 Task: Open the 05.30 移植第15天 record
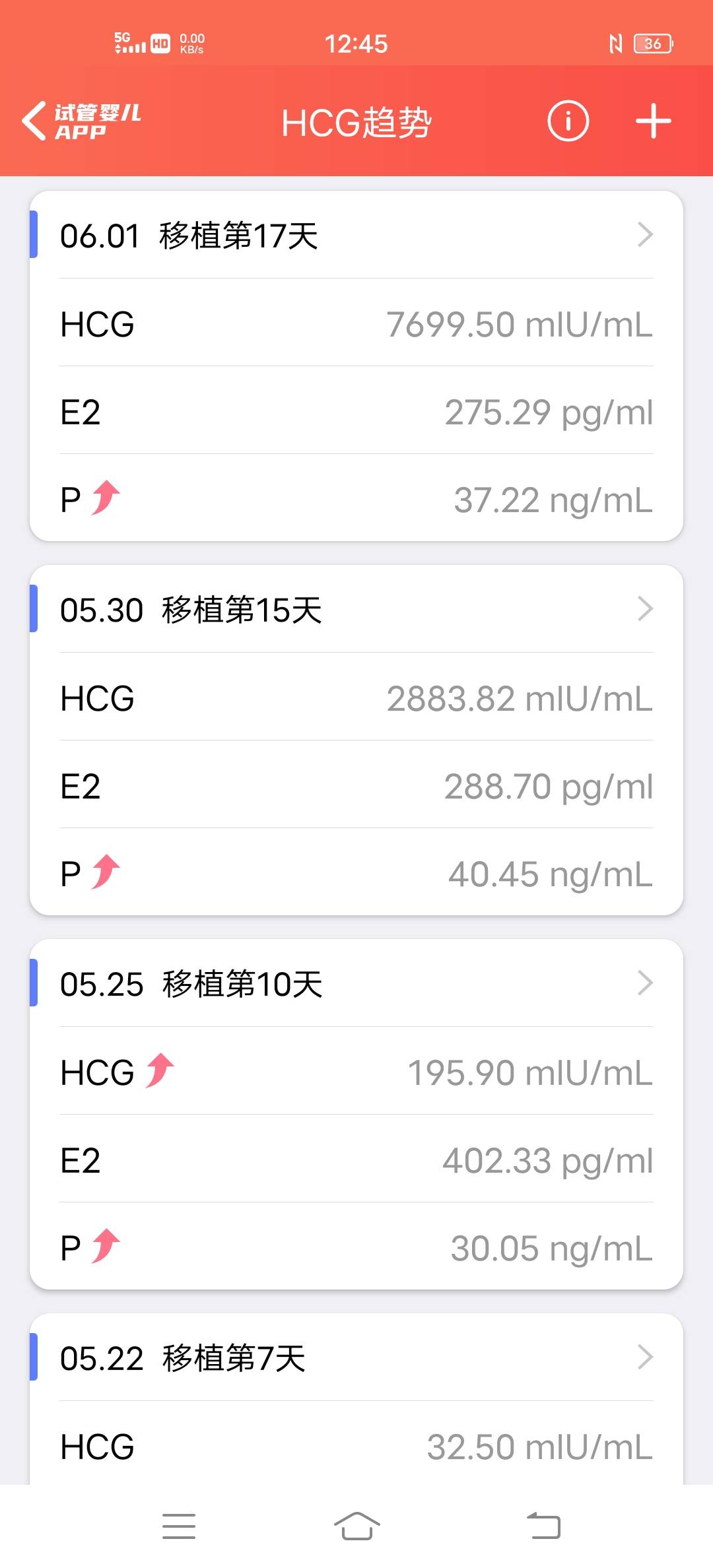click(x=356, y=609)
